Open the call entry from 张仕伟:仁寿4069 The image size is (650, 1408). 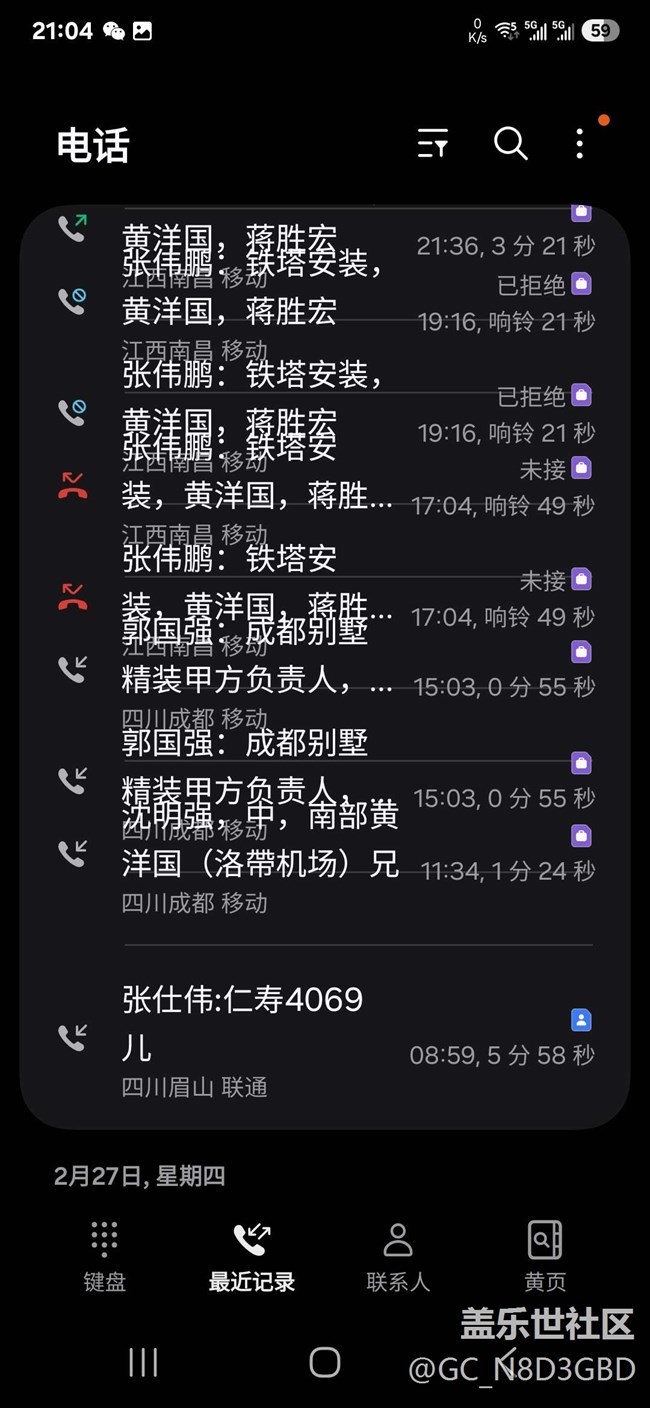click(325, 1037)
